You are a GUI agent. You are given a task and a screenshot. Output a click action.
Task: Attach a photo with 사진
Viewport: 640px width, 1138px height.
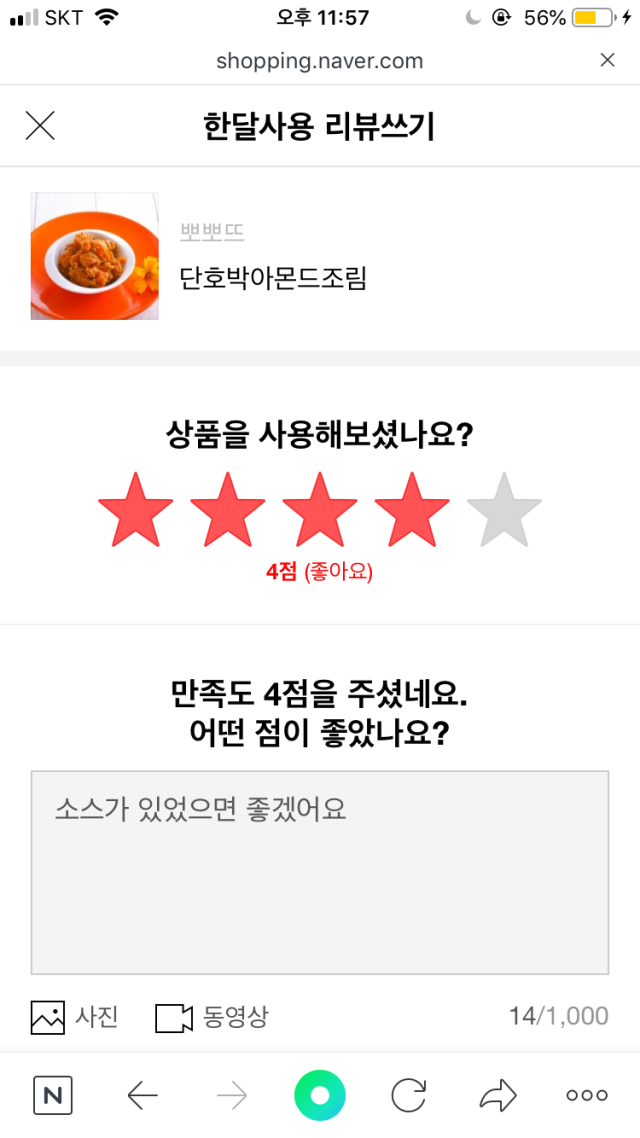75,1018
